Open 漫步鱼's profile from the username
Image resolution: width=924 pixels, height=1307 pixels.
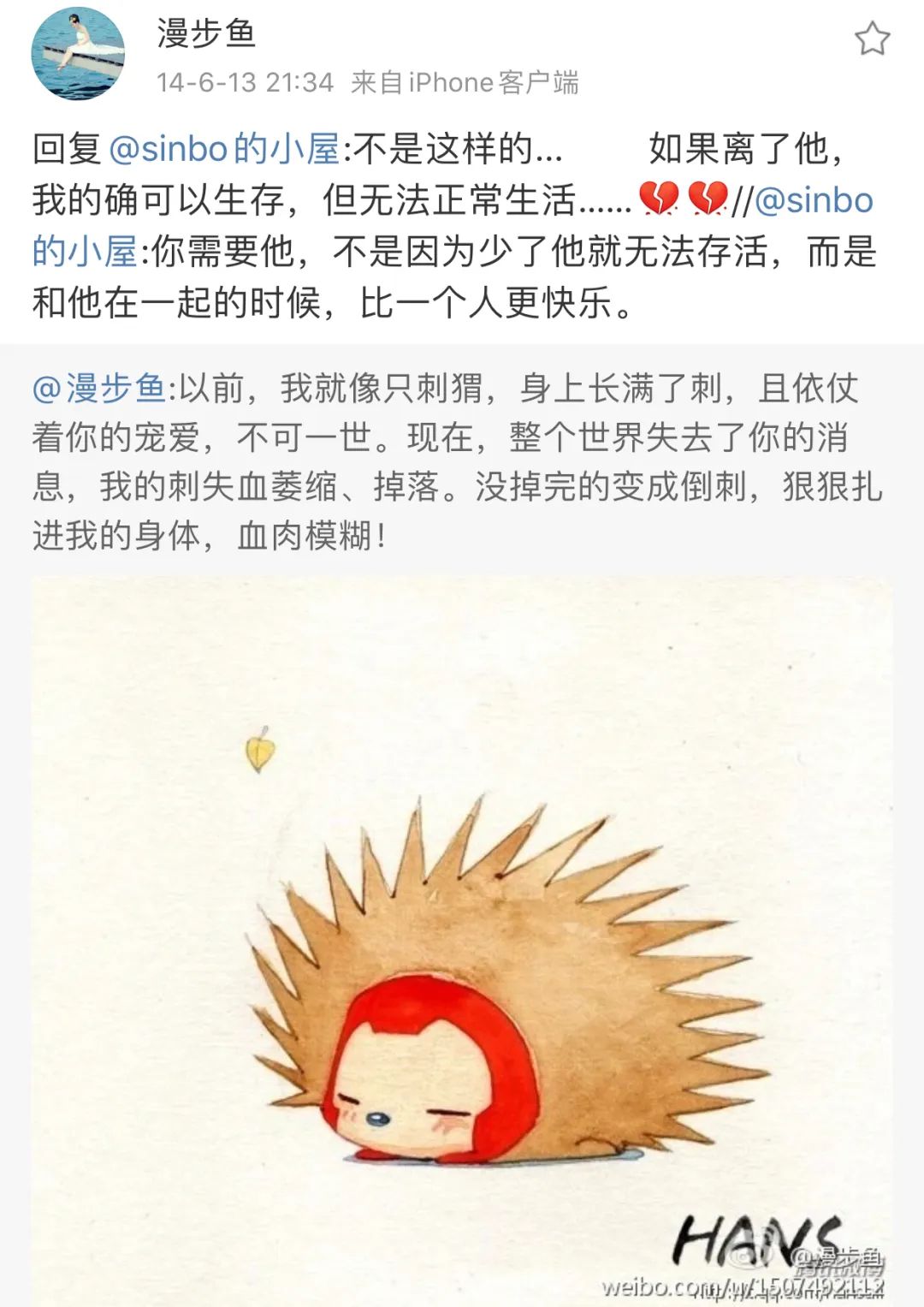[x=206, y=33]
